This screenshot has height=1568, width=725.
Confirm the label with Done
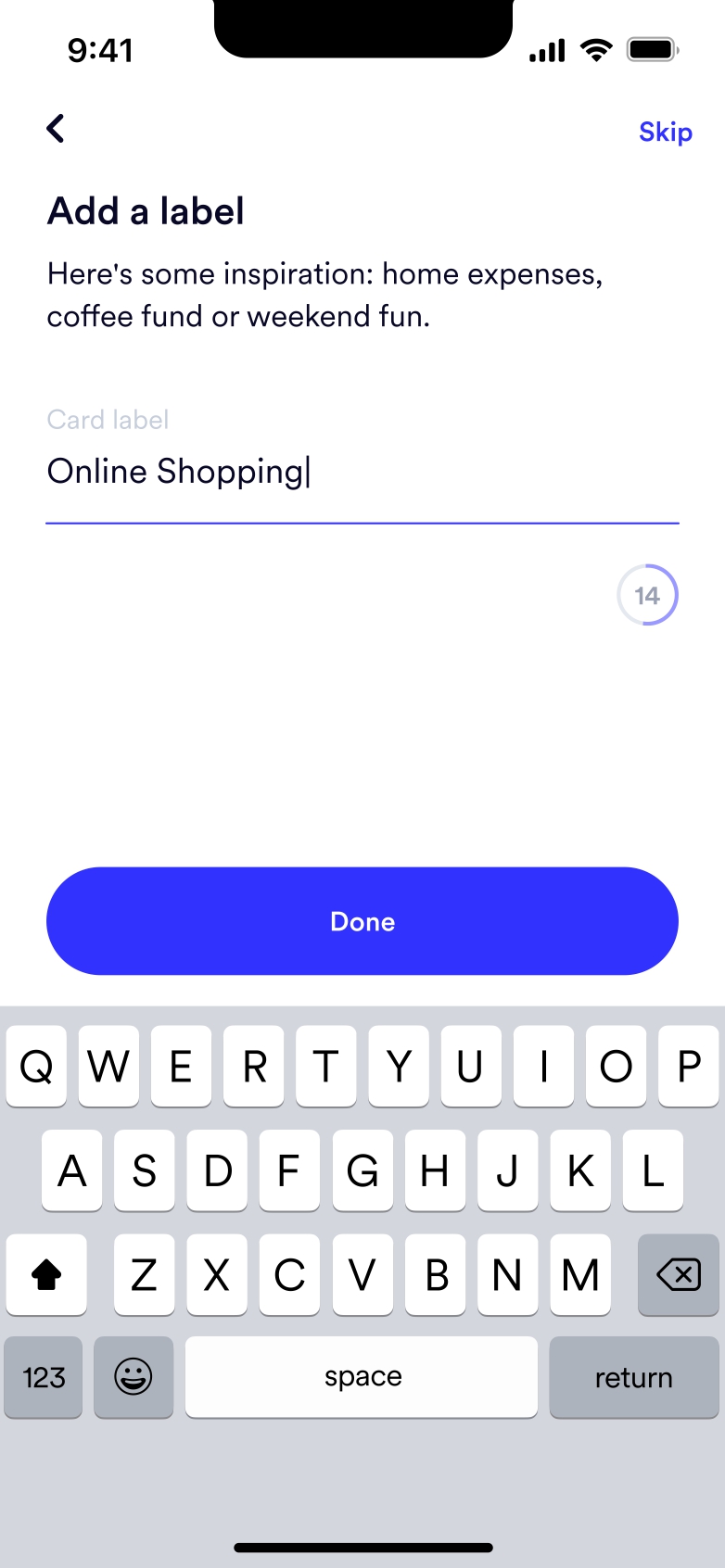[x=362, y=921]
